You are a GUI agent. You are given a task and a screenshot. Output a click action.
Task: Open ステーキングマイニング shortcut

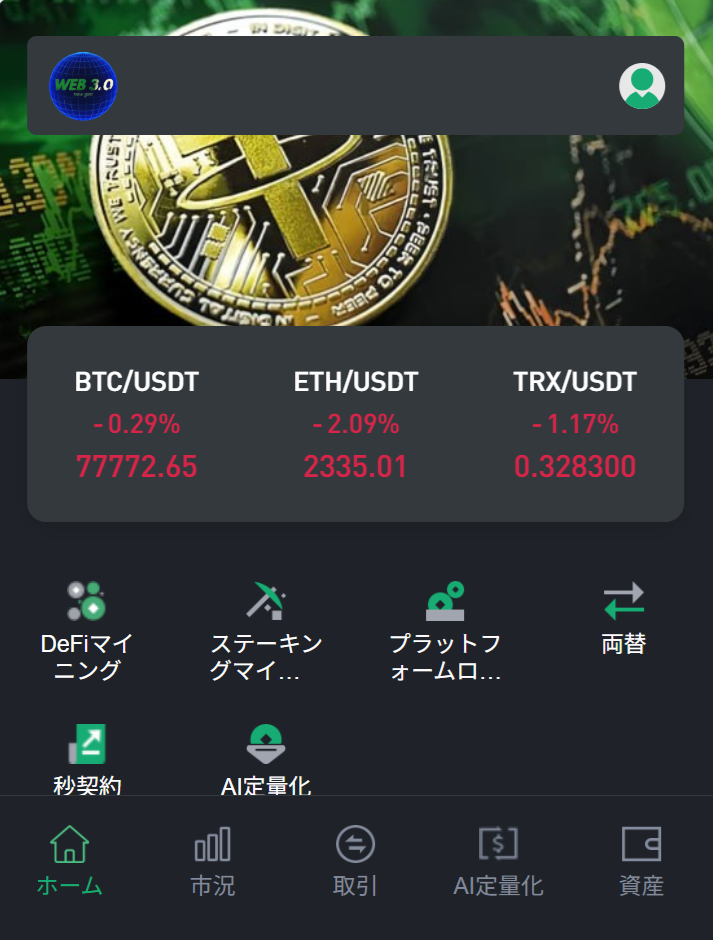266,630
